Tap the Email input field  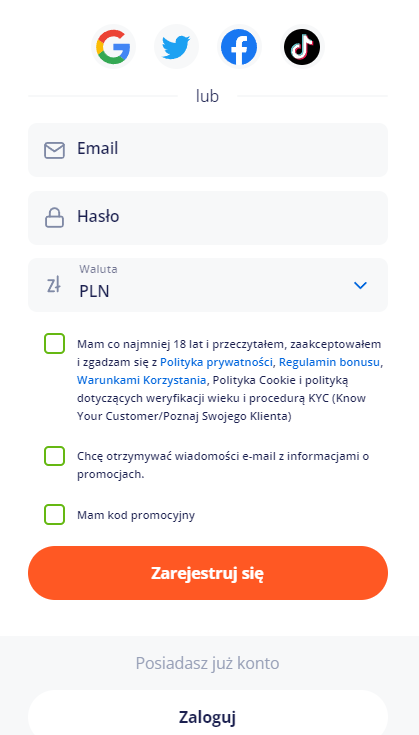click(208, 150)
